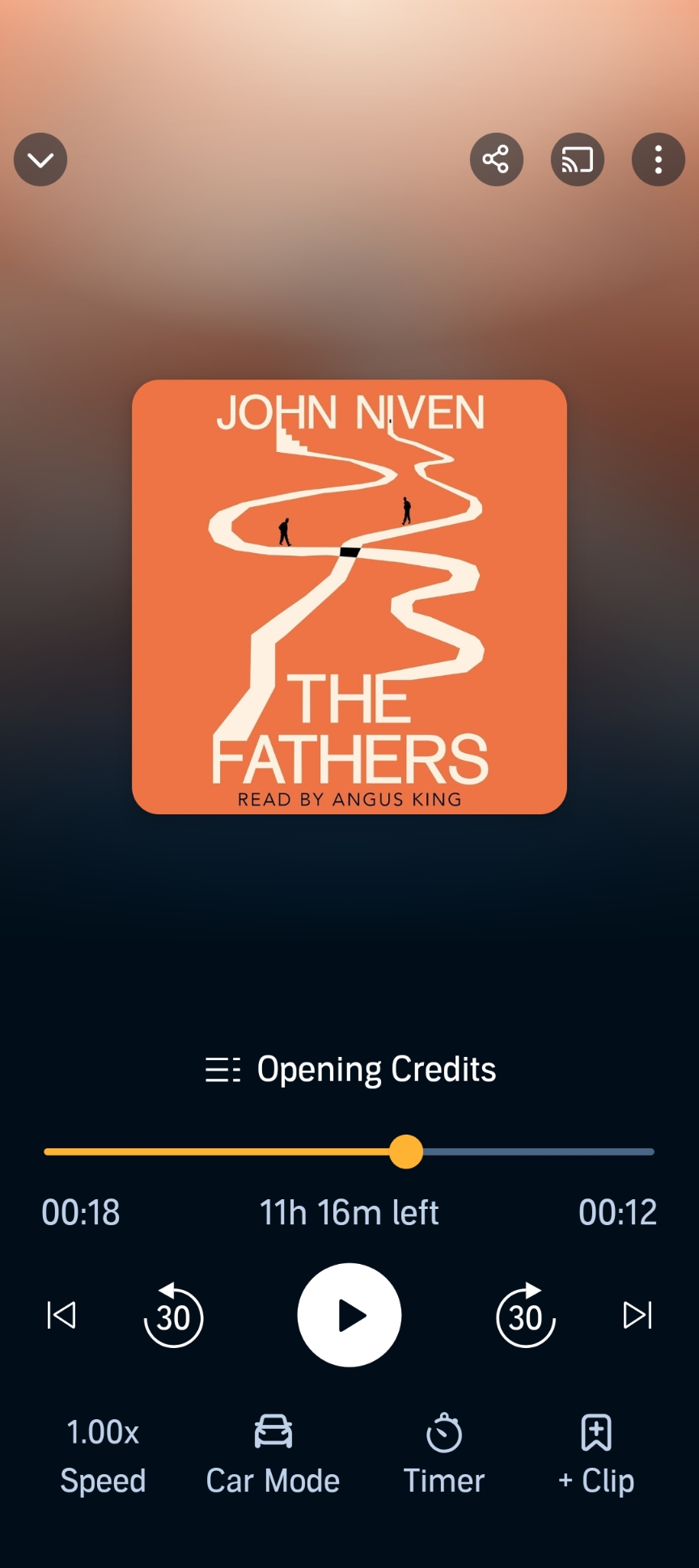Jump to the next chapter
The width and height of the screenshot is (699, 1568).
pos(638,1315)
